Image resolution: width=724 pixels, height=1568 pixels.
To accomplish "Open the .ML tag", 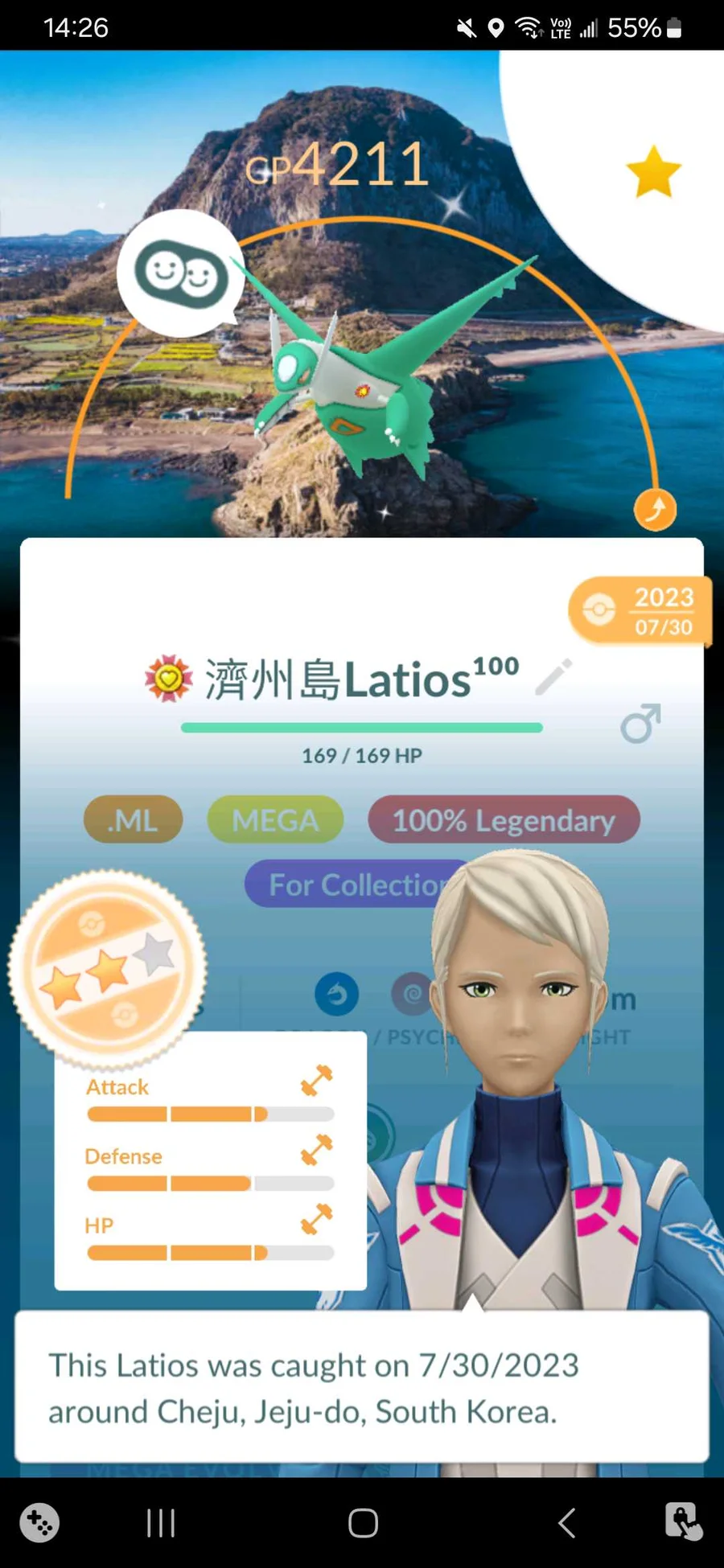I will (x=133, y=820).
